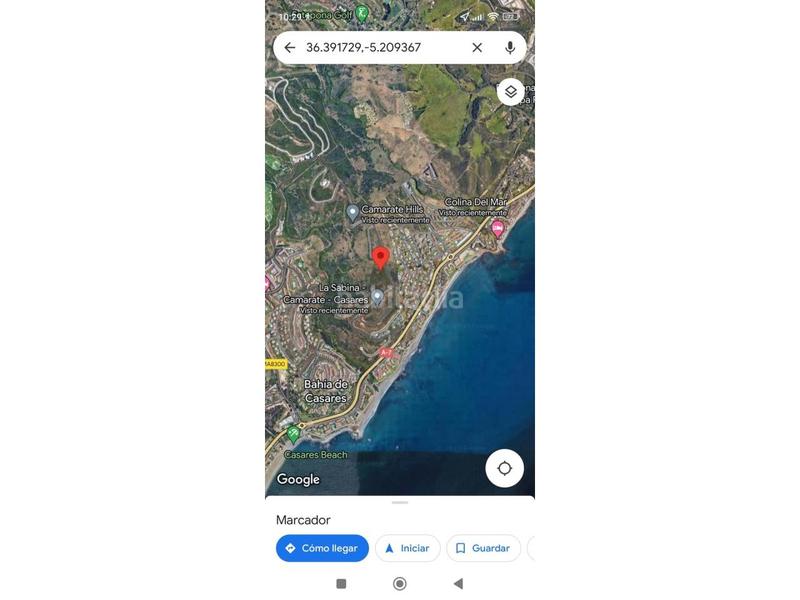Start voice search with the microphone
The image size is (800, 600).
[510, 48]
